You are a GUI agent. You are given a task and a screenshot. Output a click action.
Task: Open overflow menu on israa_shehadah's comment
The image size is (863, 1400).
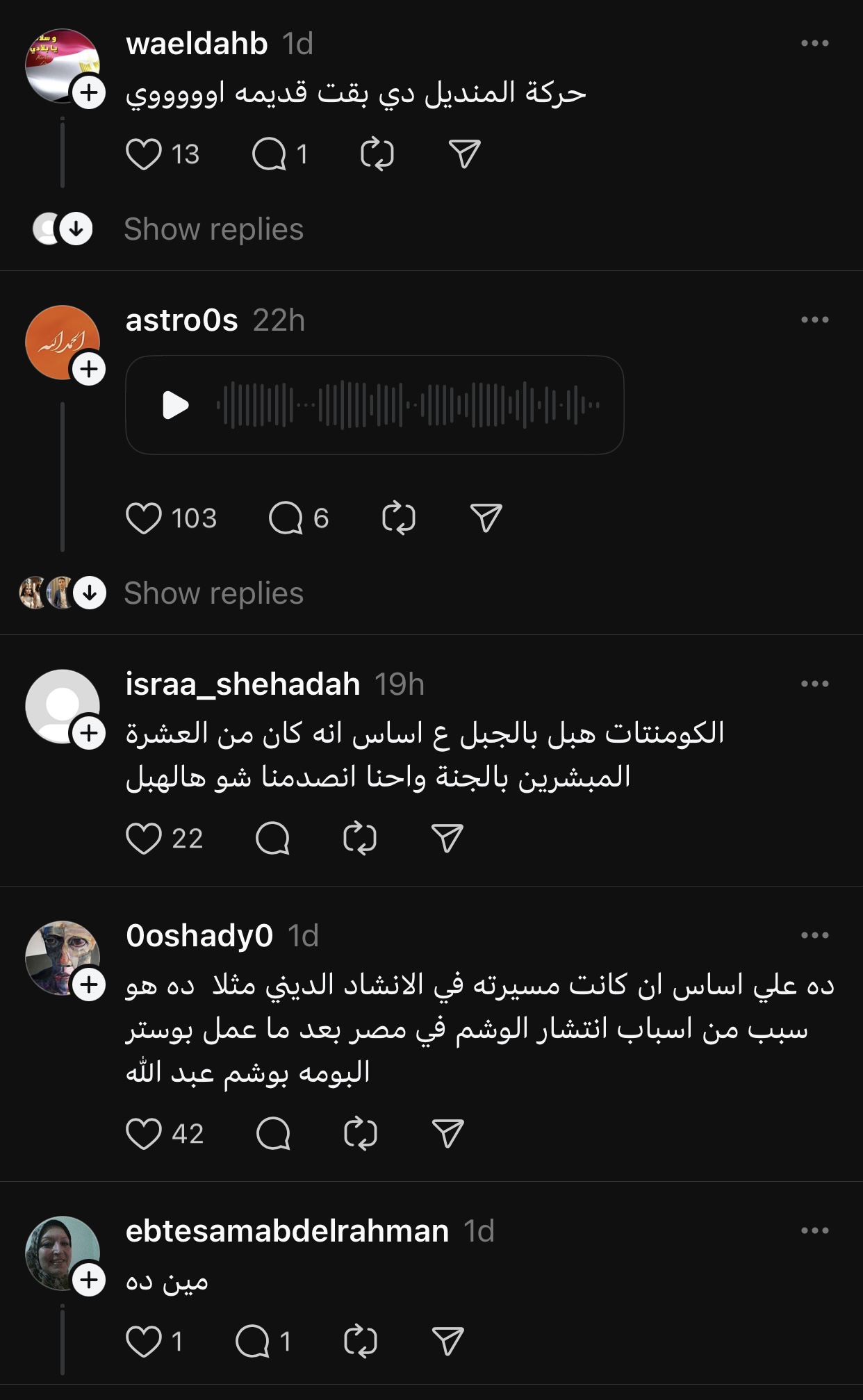click(x=814, y=684)
